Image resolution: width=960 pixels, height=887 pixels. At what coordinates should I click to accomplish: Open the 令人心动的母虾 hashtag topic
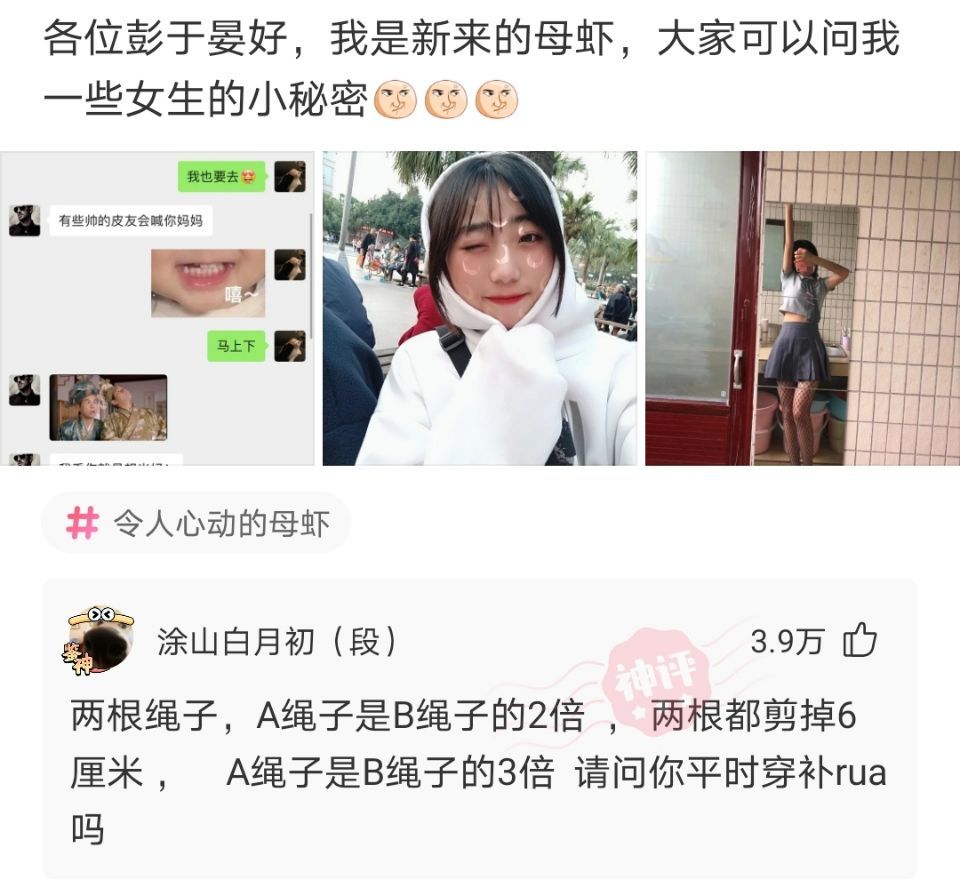click(197, 523)
